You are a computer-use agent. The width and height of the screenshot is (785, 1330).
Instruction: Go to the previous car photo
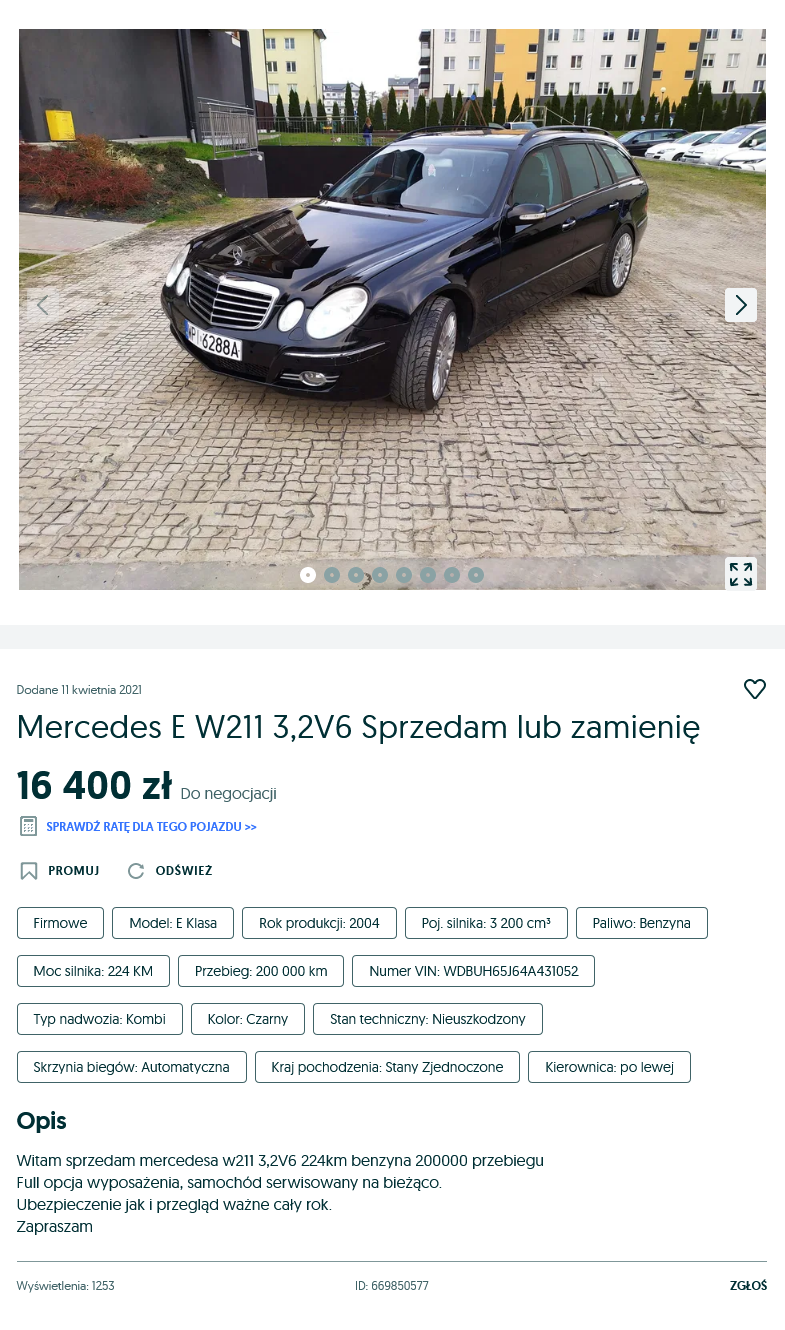(x=42, y=305)
